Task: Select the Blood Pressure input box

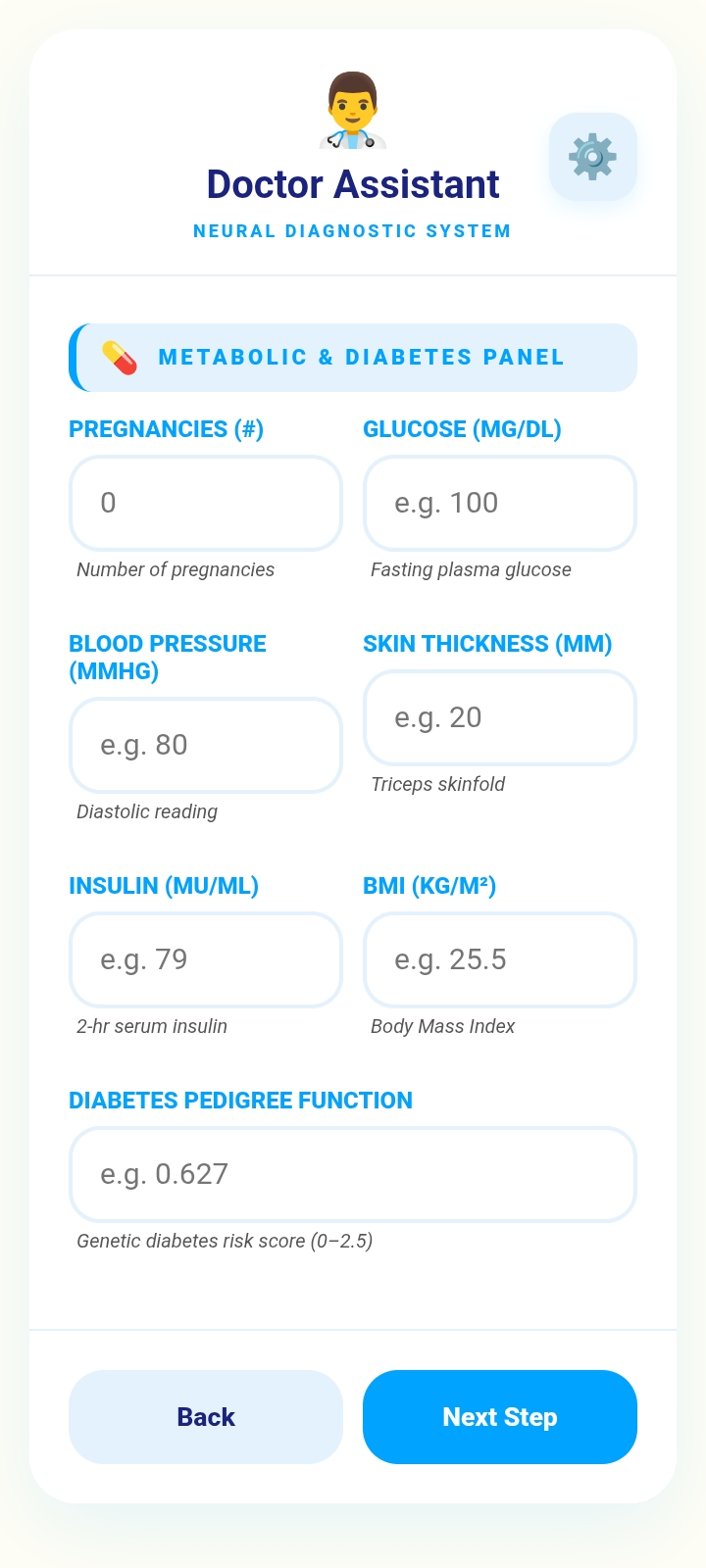Action: tap(206, 745)
